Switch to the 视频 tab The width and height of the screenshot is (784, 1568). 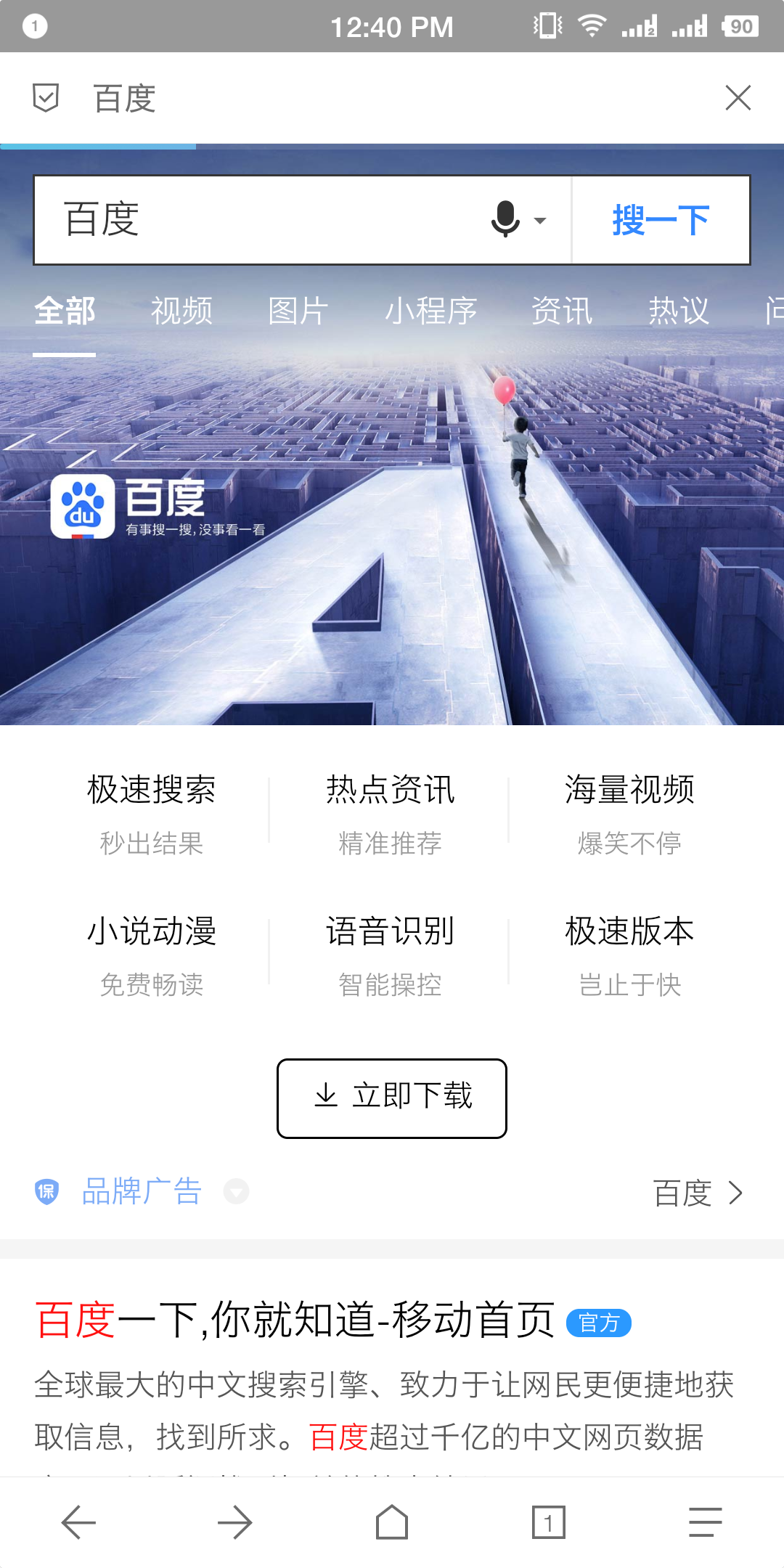tap(181, 311)
